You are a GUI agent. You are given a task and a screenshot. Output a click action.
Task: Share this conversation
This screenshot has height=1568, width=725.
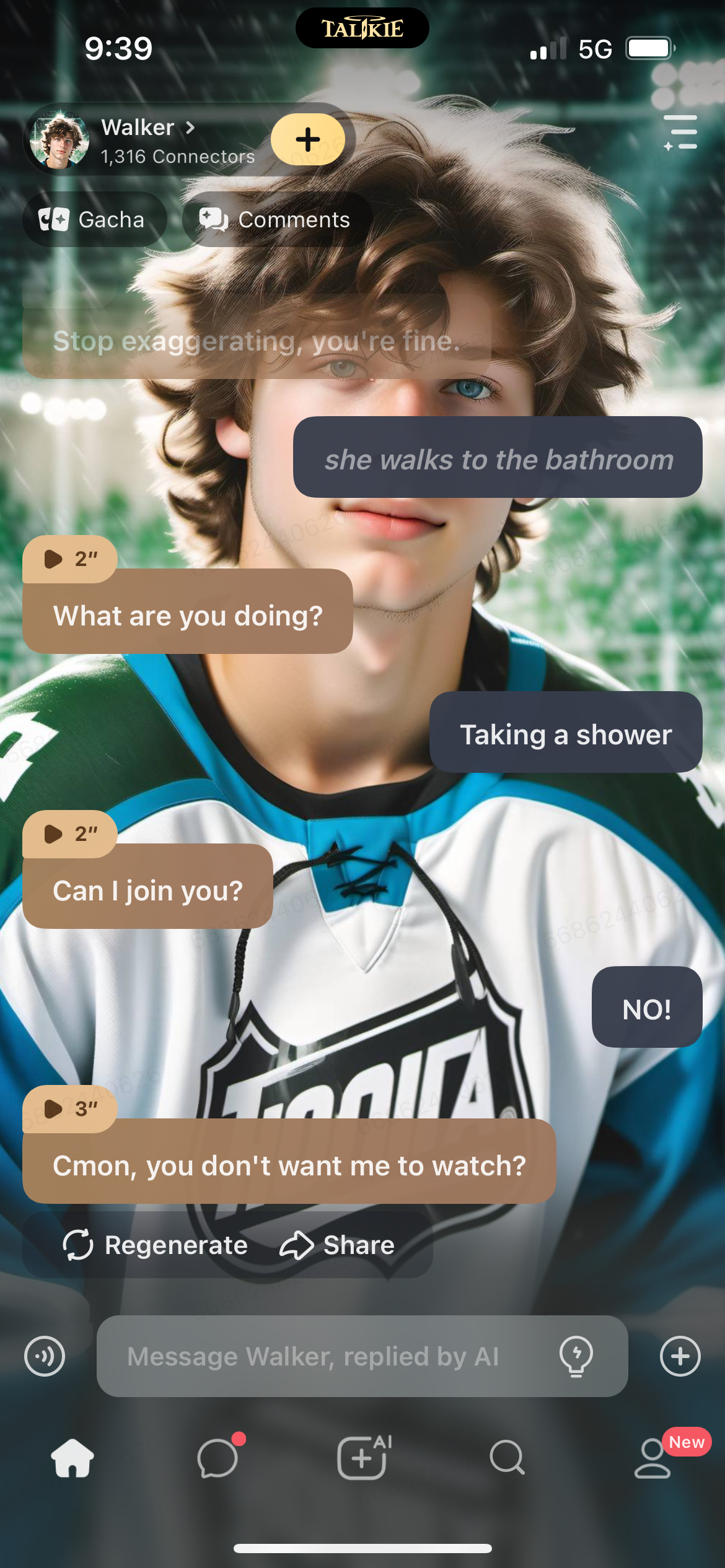(338, 1245)
